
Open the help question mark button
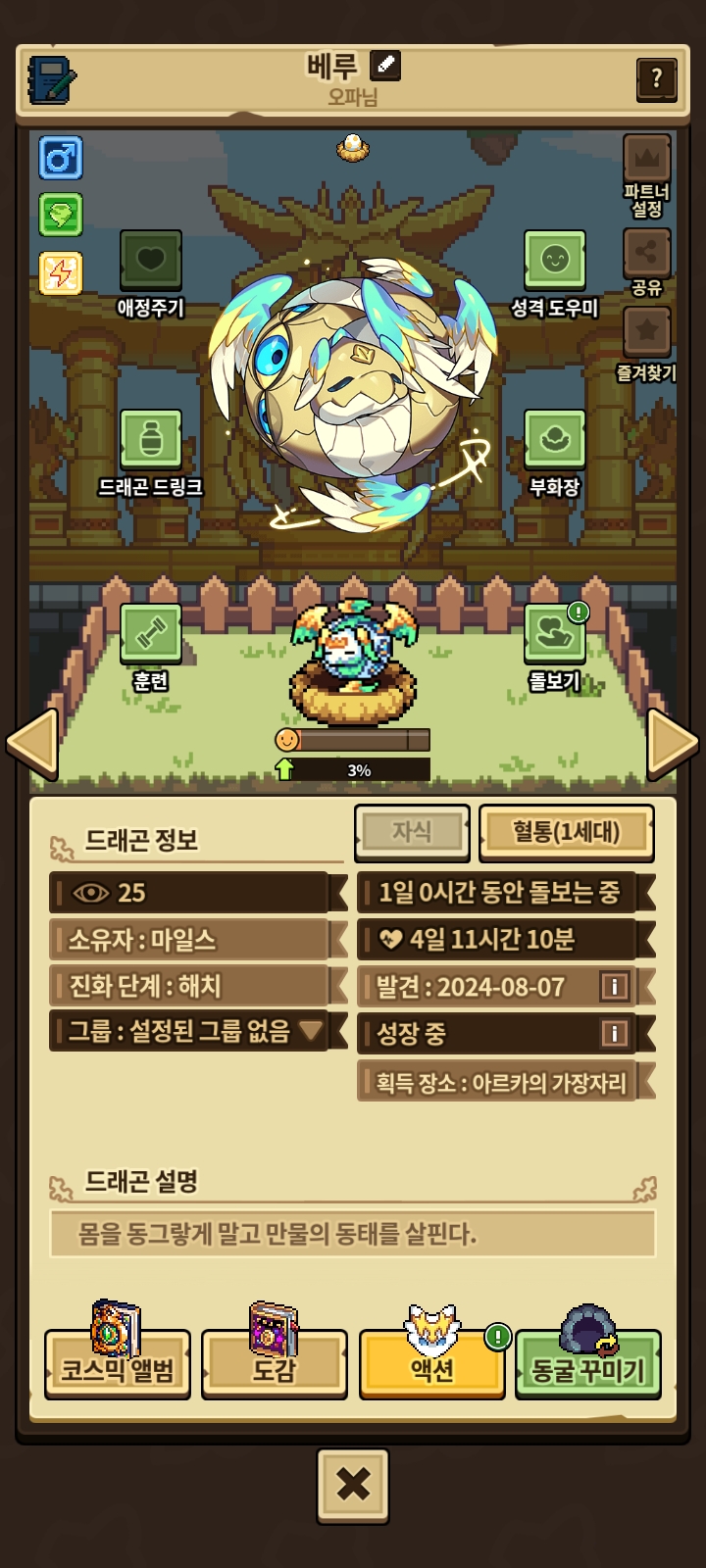click(656, 77)
